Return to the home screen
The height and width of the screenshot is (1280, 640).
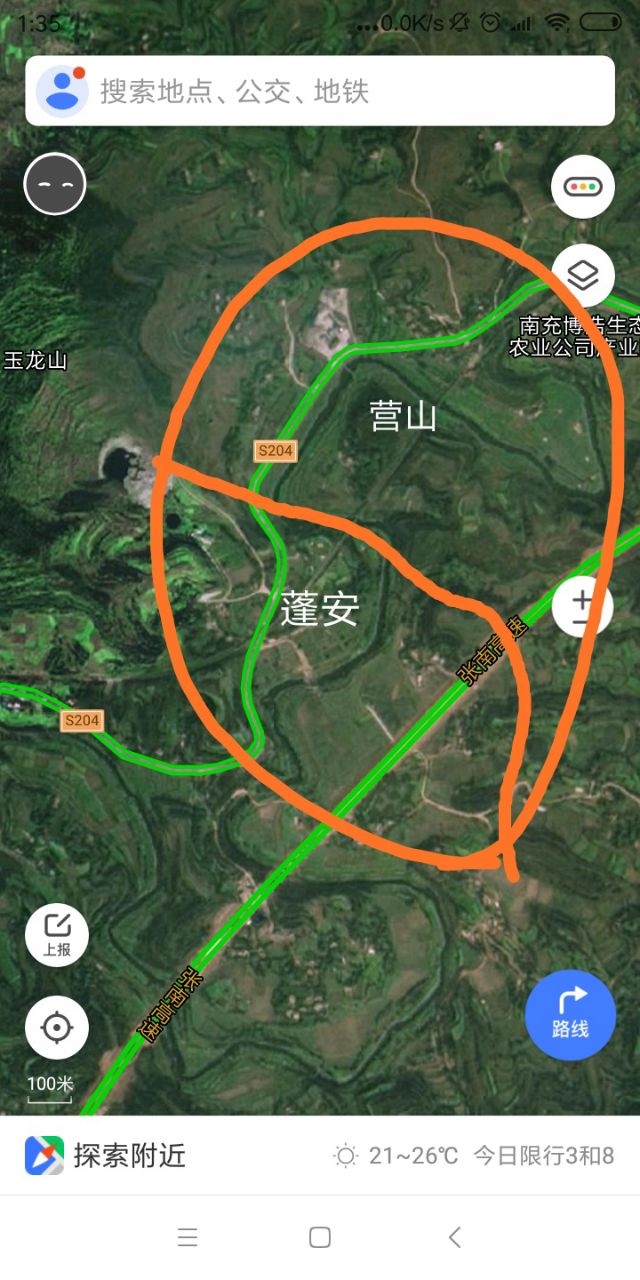coord(320,1238)
